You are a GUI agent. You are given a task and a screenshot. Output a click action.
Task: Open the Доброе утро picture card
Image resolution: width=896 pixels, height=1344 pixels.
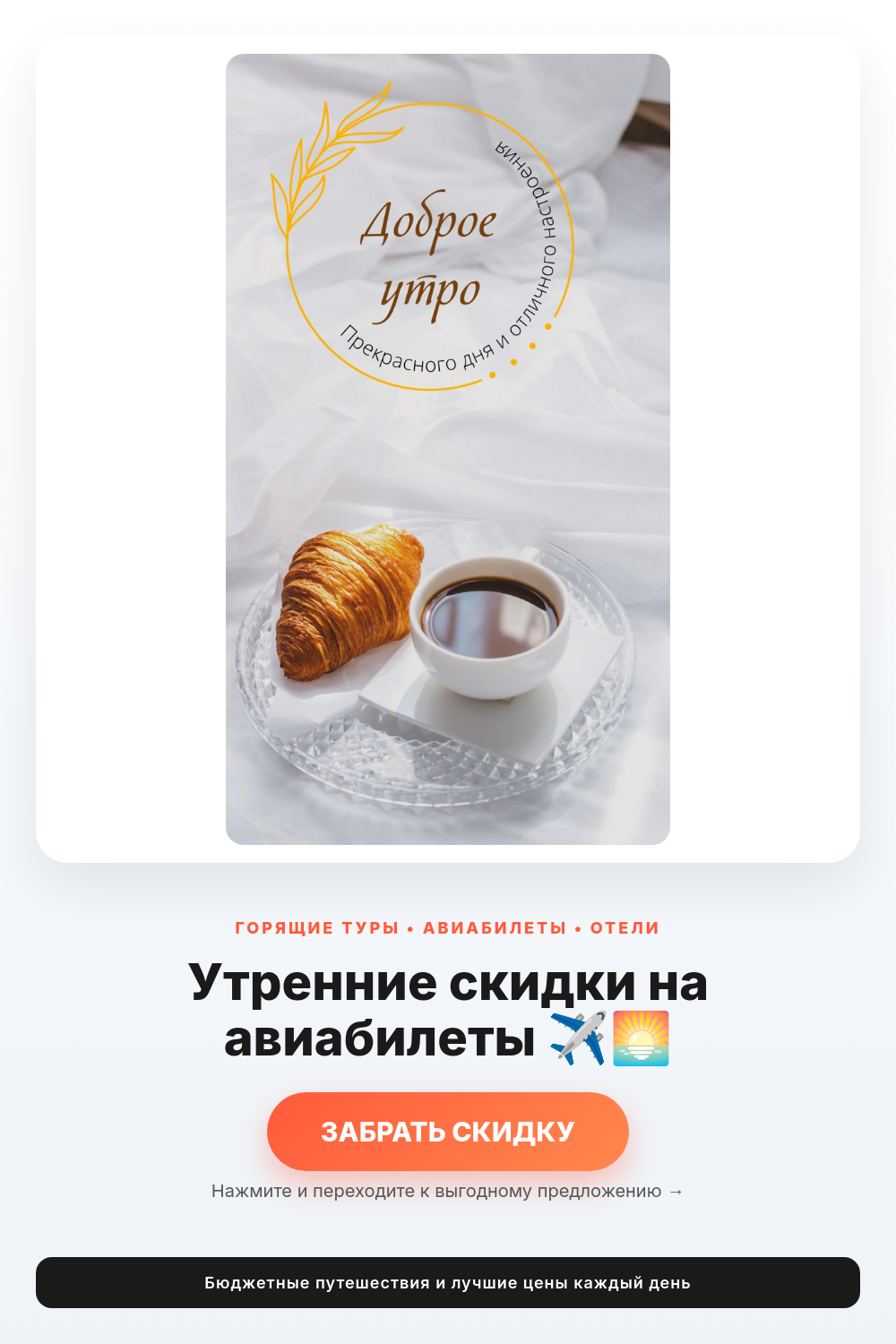click(448, 449)
